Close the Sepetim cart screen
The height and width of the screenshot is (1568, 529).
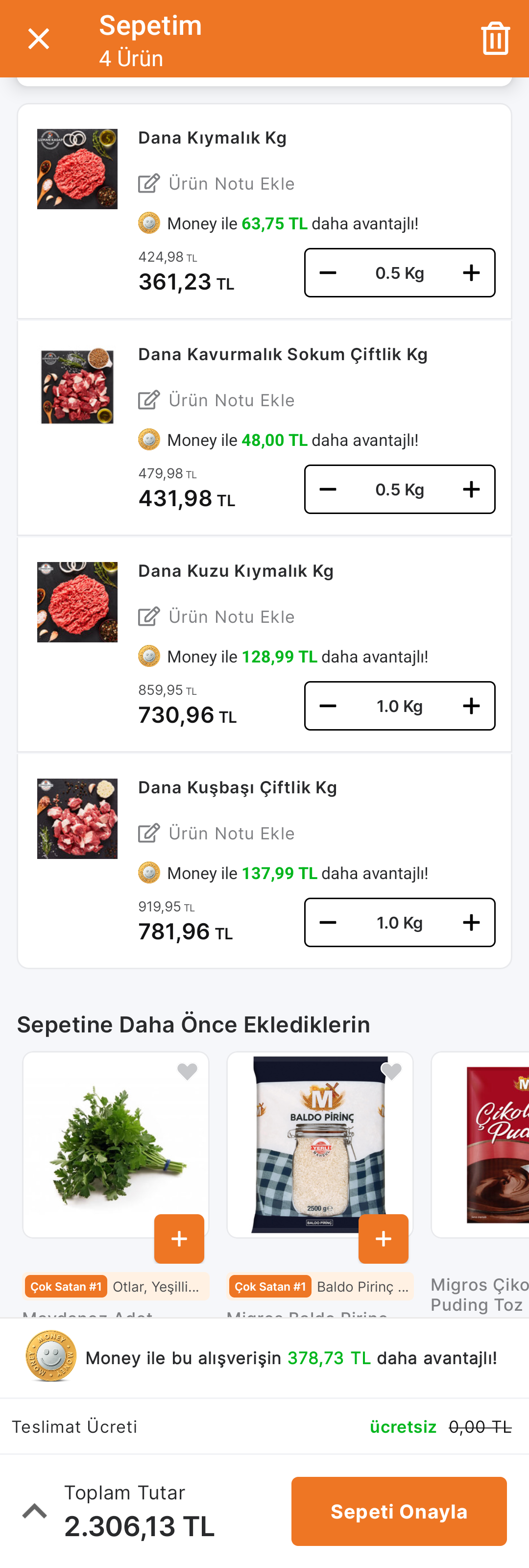38,39
